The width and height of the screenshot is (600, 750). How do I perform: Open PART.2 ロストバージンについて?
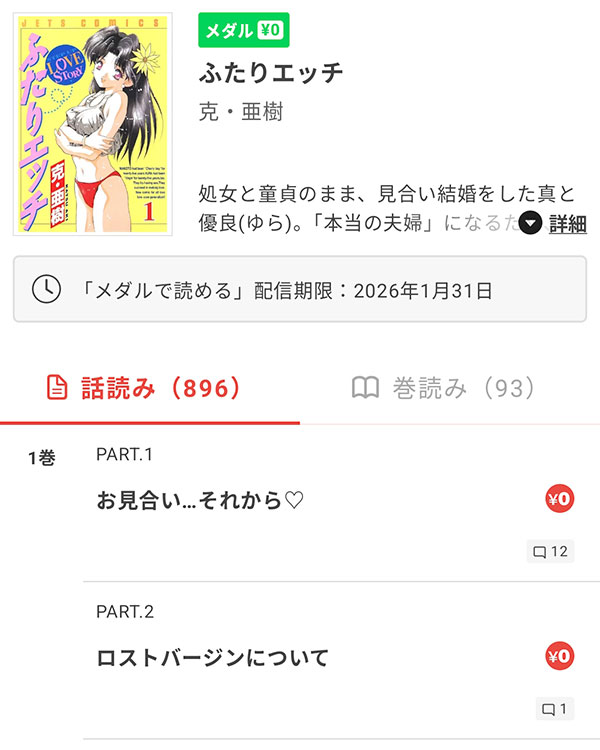[x=213, y=658]
